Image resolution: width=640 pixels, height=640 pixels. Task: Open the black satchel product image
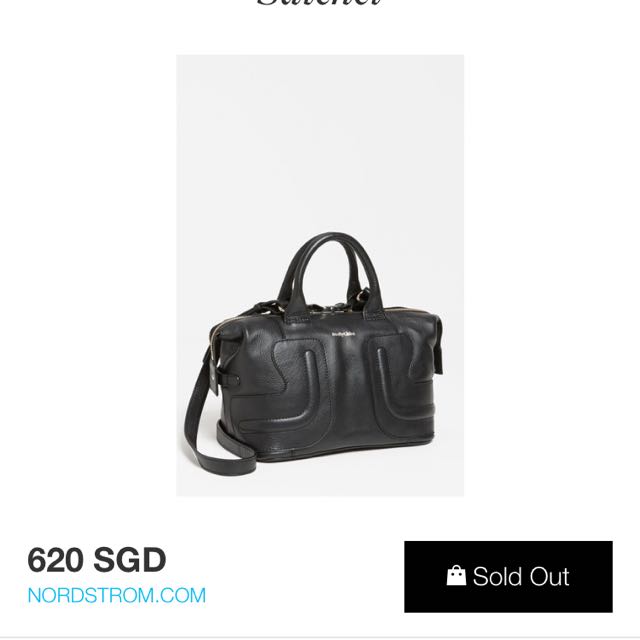(x=320, y=275)
